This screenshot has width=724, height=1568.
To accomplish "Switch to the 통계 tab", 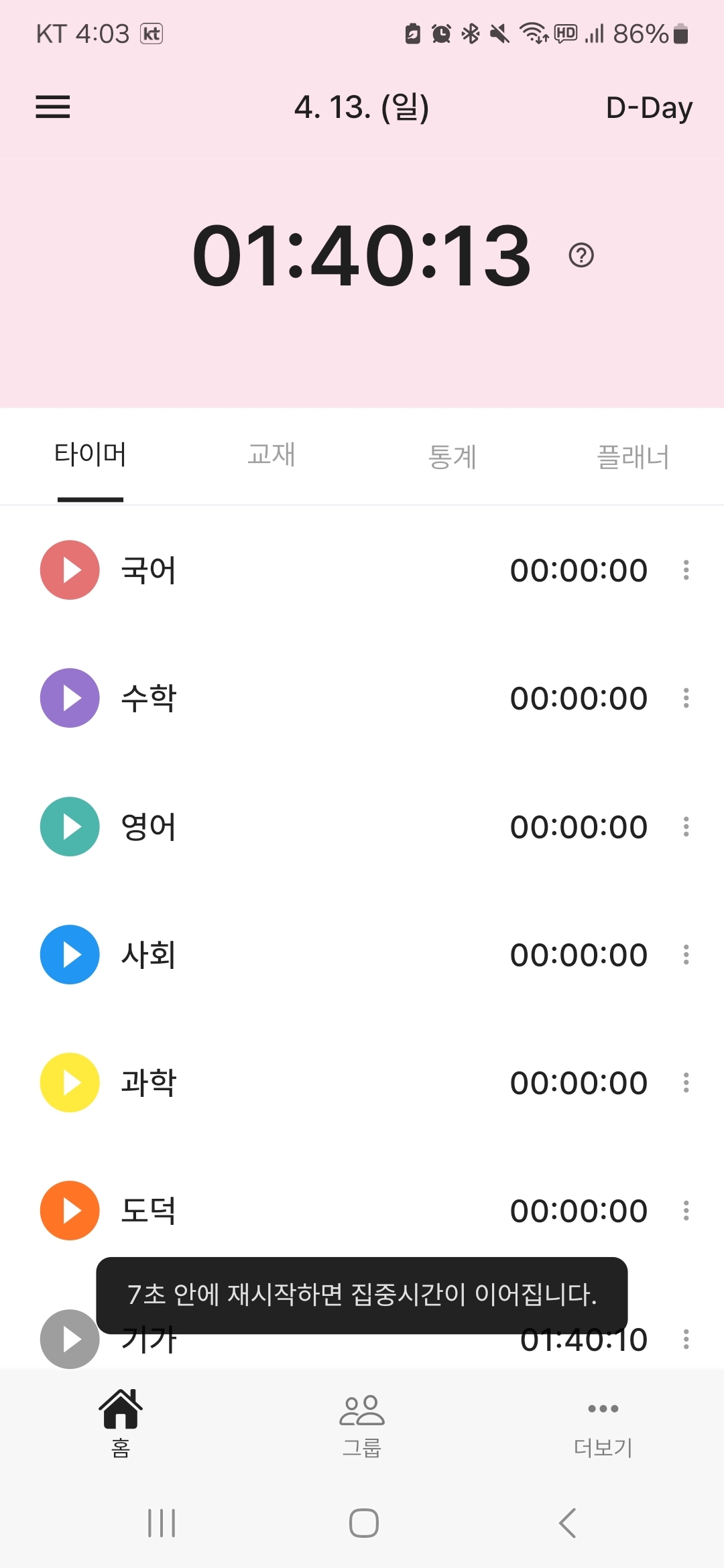I will [x=452, y=456].
